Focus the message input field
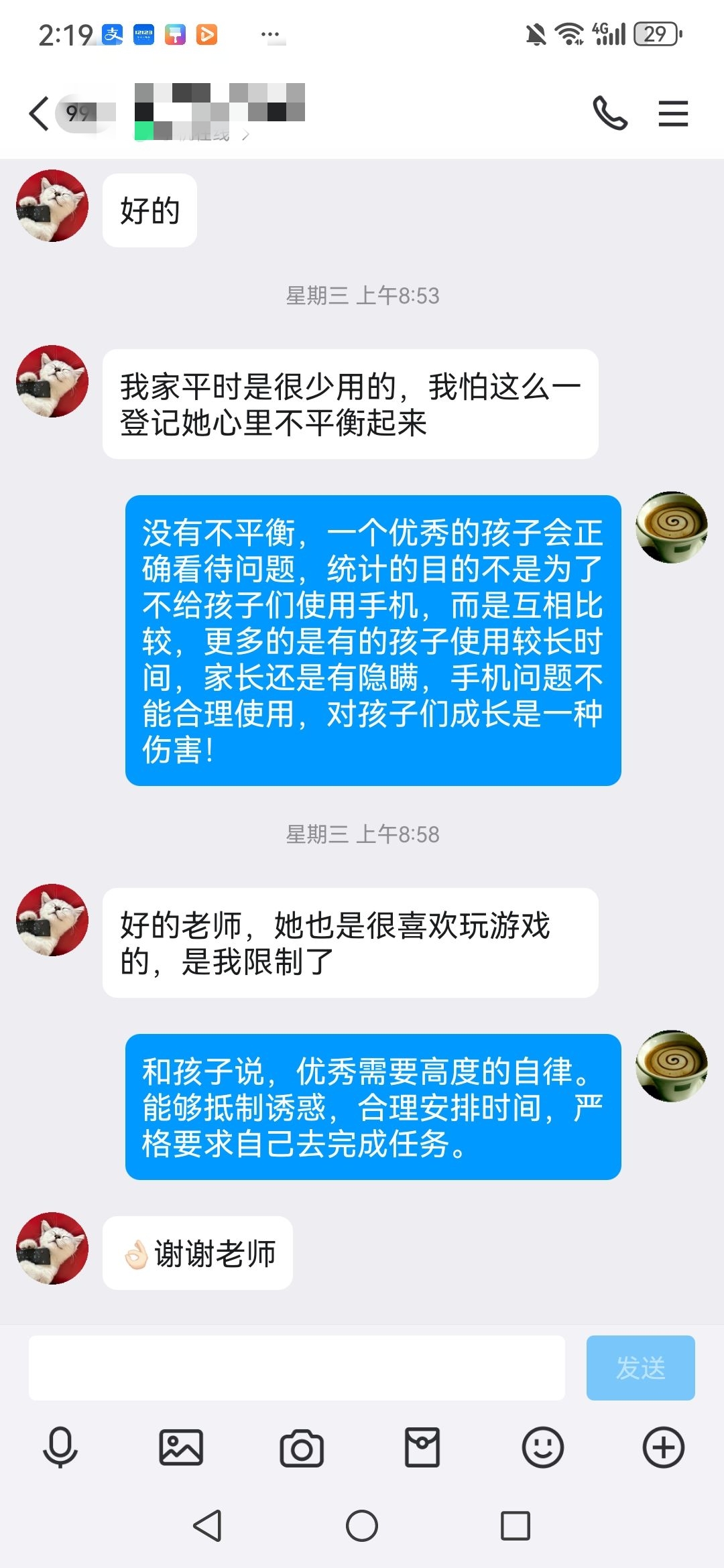 296,1368
